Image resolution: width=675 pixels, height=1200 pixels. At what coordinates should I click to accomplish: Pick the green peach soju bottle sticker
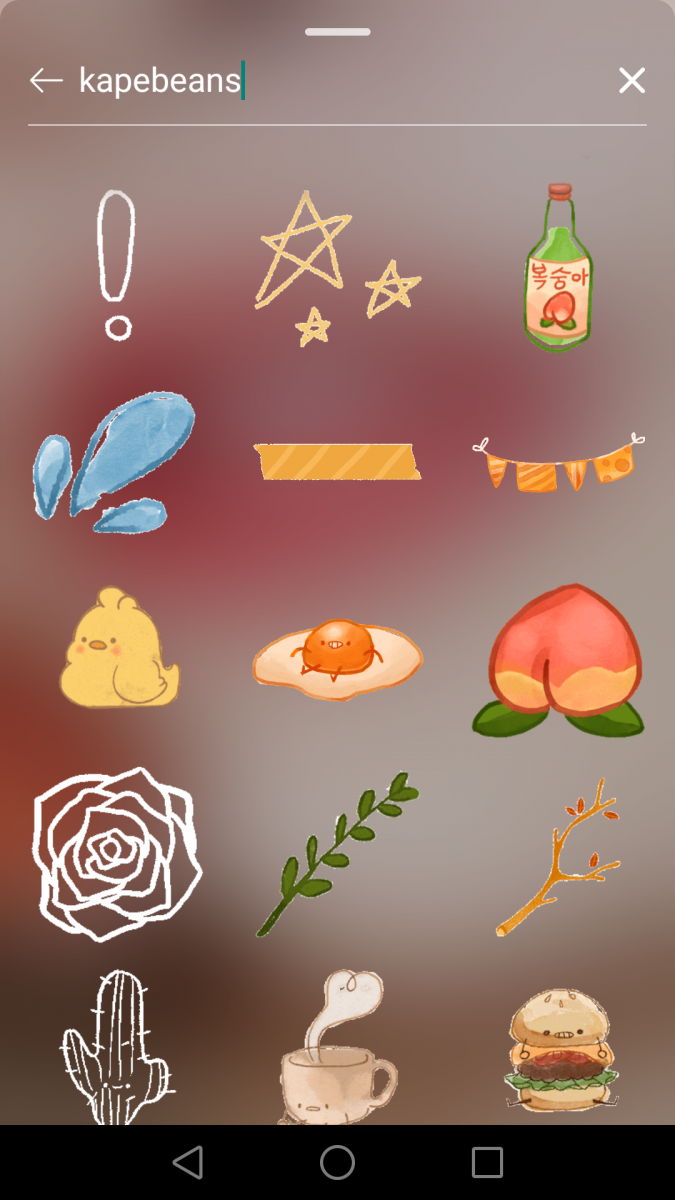pyautogui.click(x=558, y=268)
